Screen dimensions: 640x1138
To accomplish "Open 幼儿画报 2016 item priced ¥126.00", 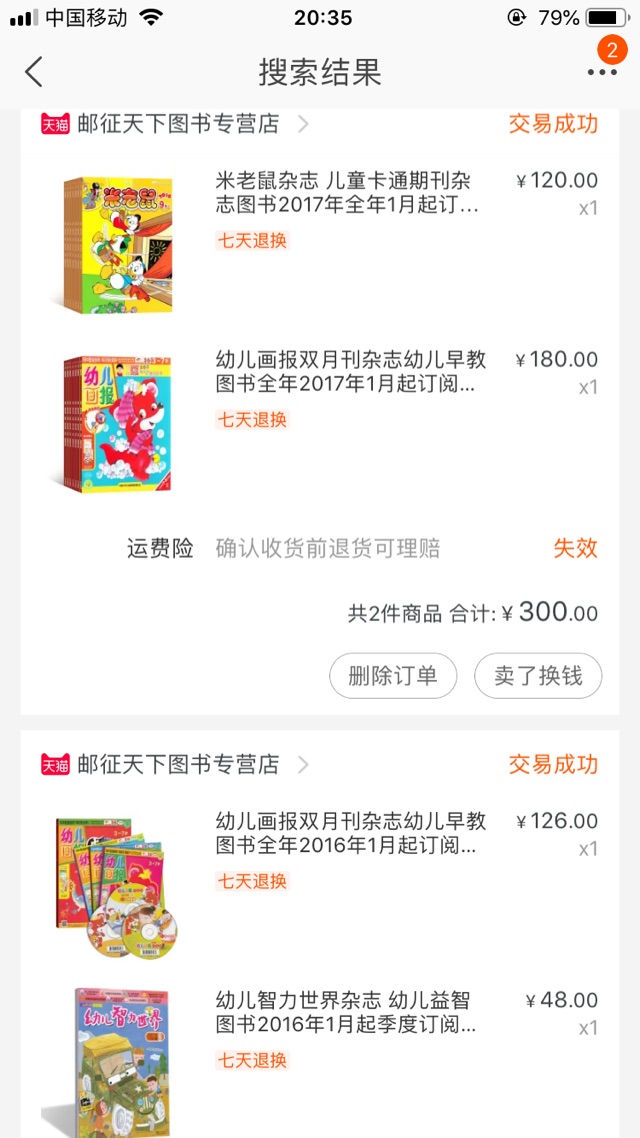I will click(350, 834).
